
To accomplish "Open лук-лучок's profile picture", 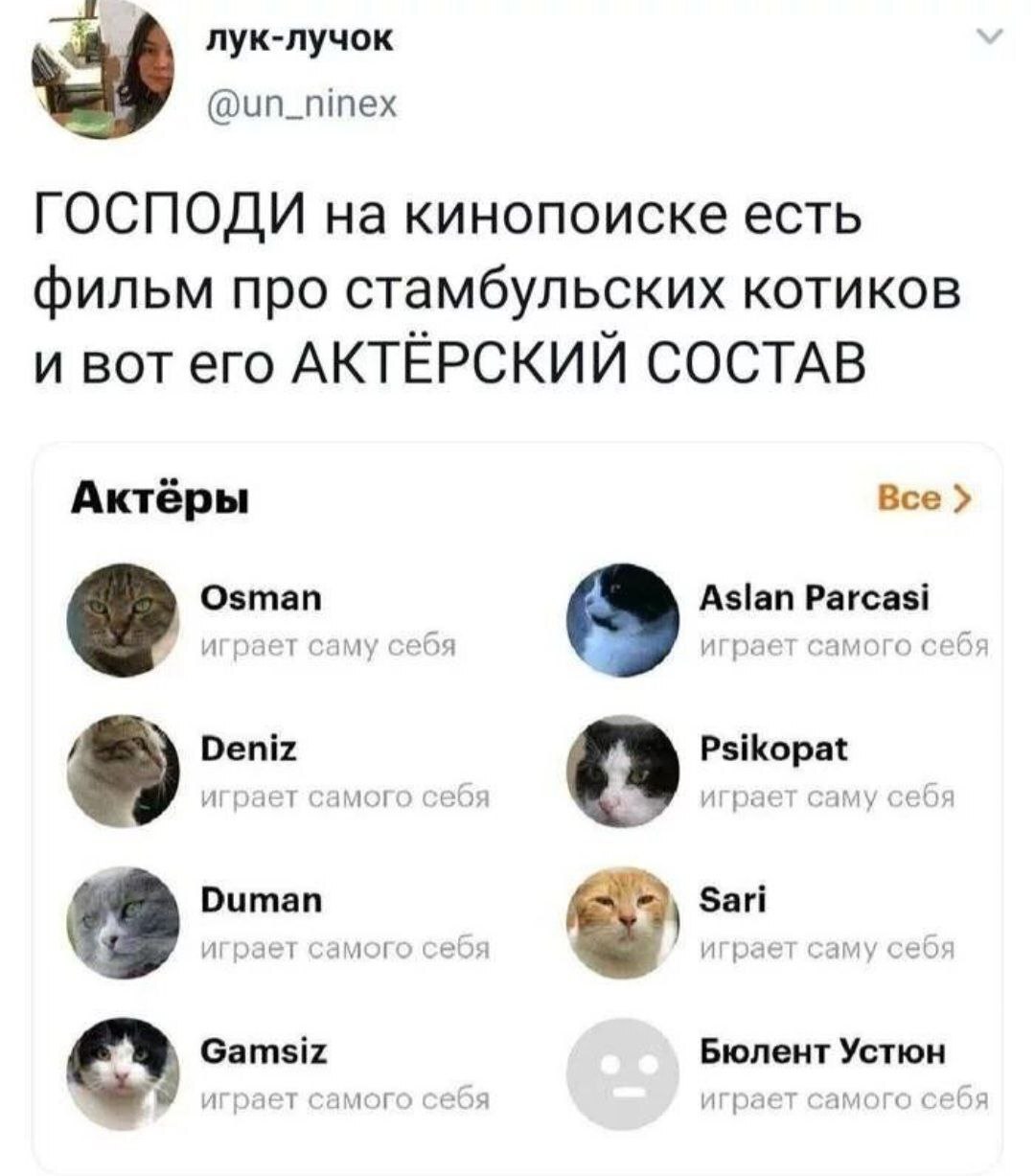I will pyautogui.click(x=103, y=70).
